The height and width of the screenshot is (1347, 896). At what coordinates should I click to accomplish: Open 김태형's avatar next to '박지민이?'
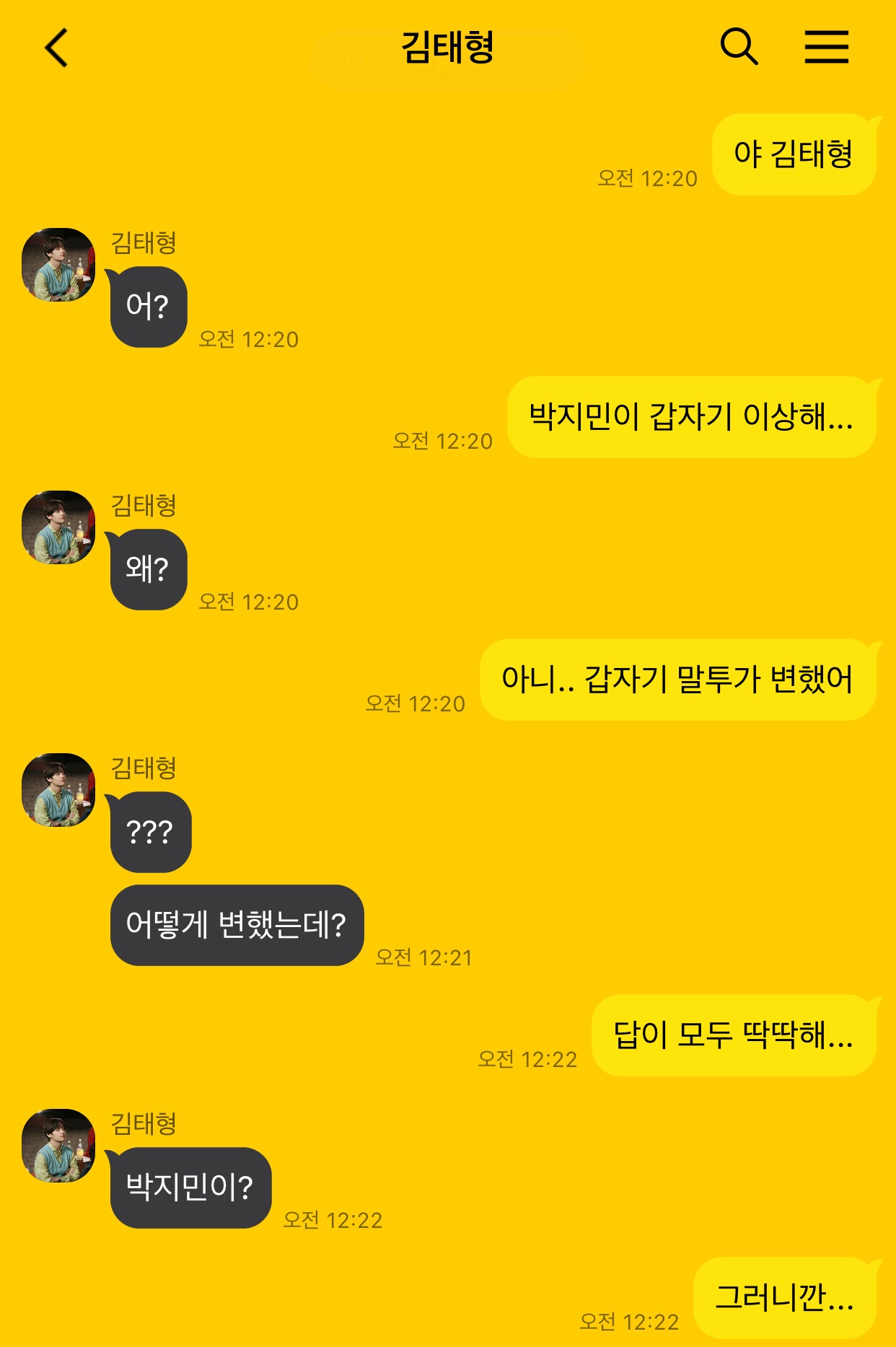point(58,1145)
